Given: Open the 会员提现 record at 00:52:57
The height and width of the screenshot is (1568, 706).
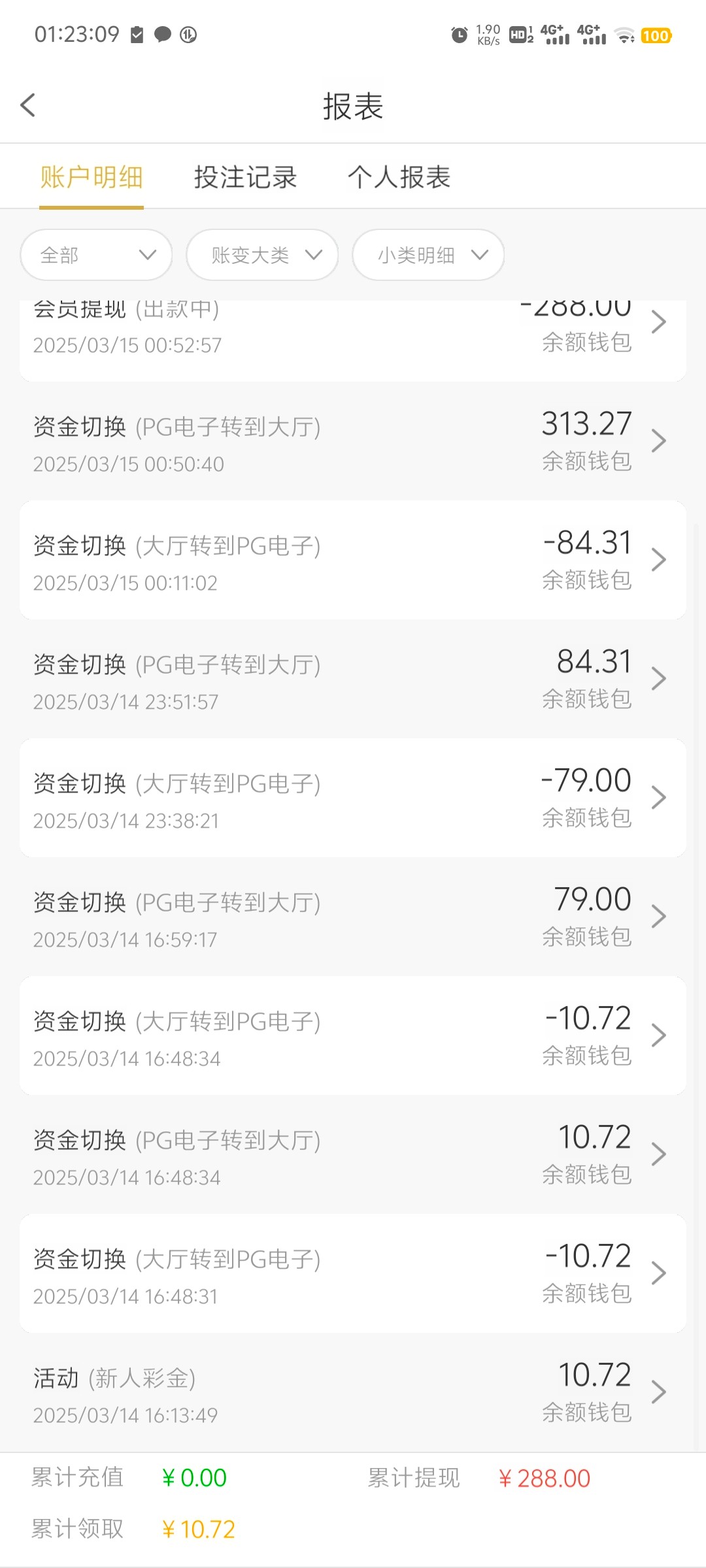Looking at the screenshot, I should [x=353, y=340].
